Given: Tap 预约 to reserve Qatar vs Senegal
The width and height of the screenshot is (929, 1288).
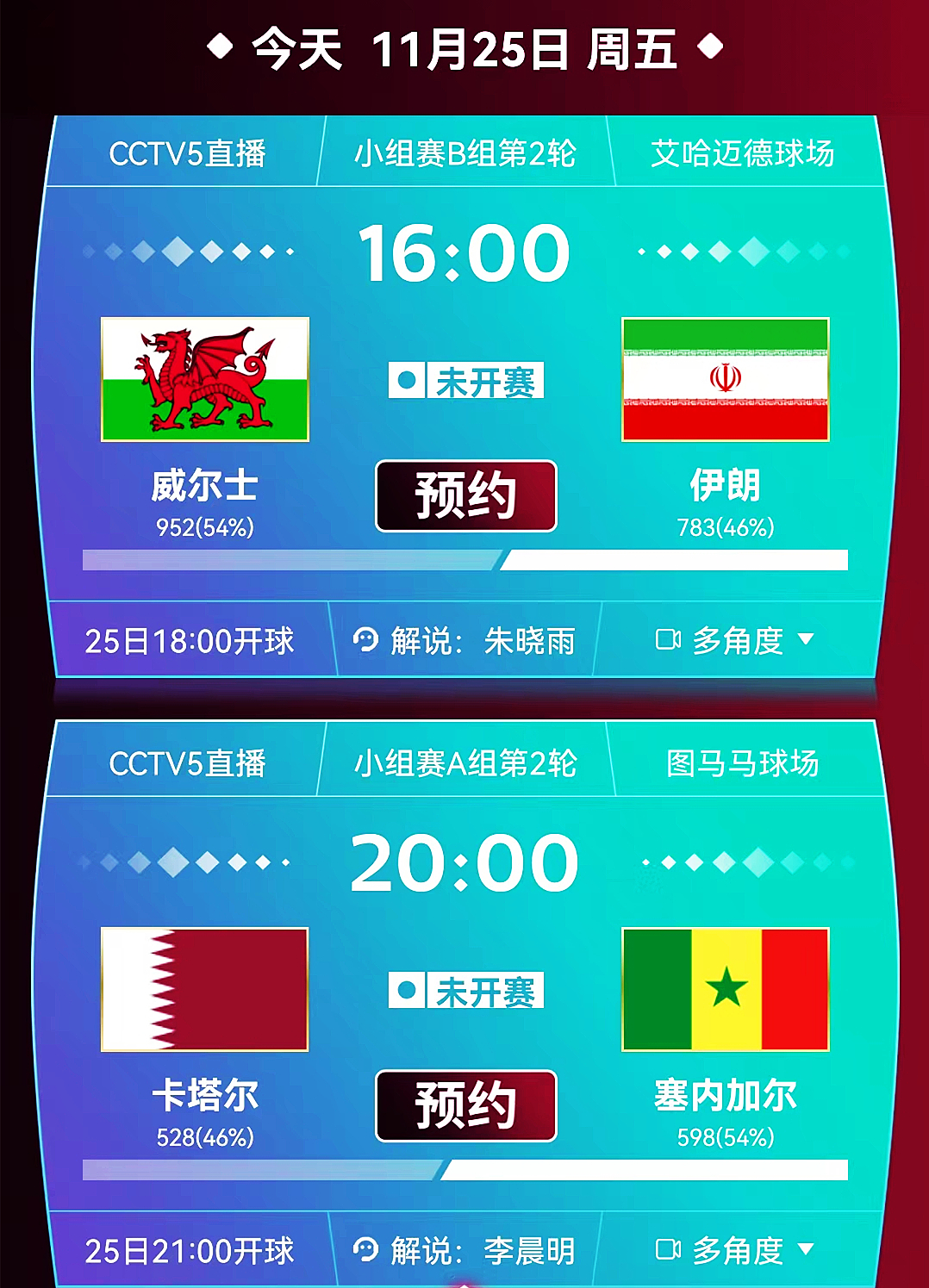Looking at the screenshot, I should point(464,1106).
